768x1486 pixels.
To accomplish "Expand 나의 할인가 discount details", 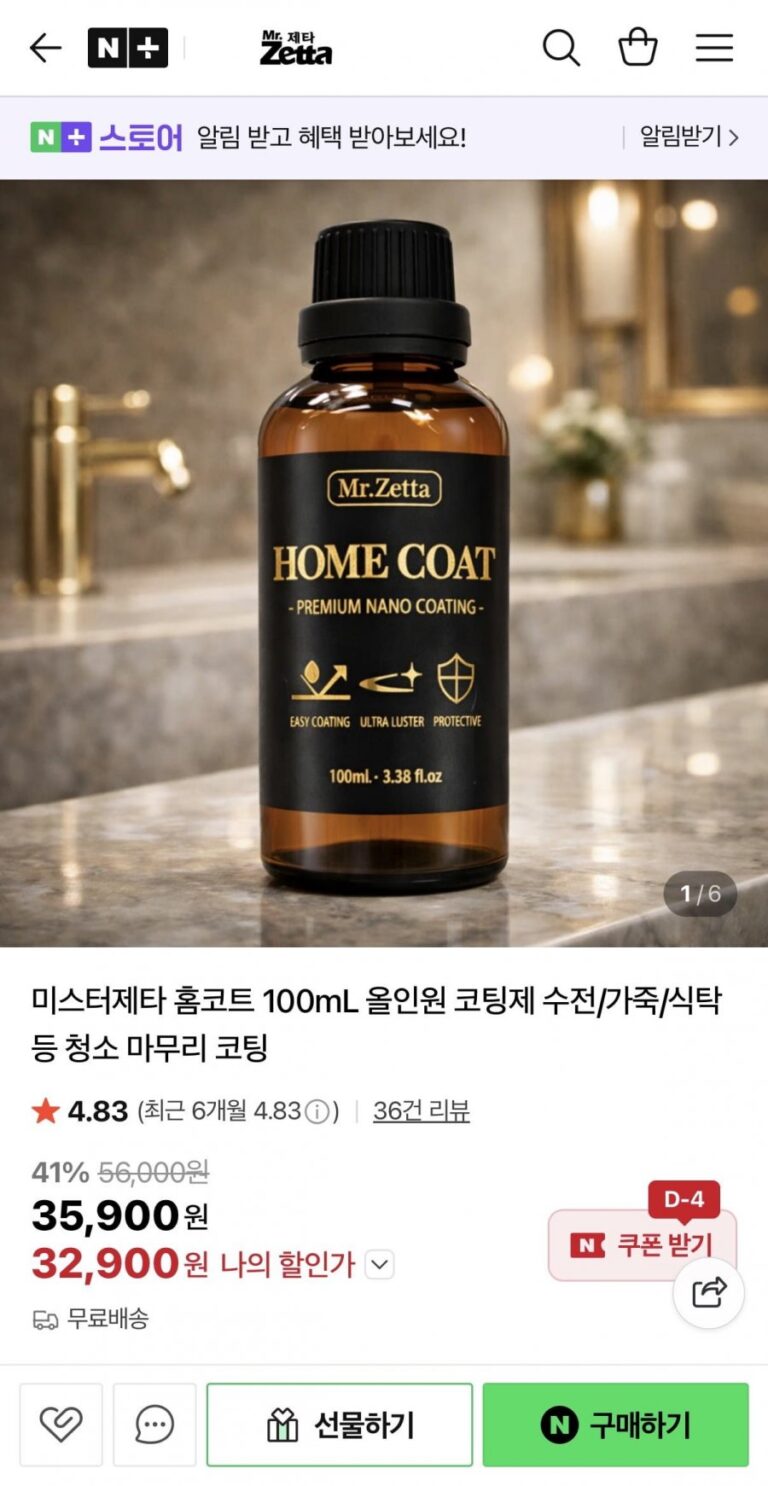I will 380,1265.
